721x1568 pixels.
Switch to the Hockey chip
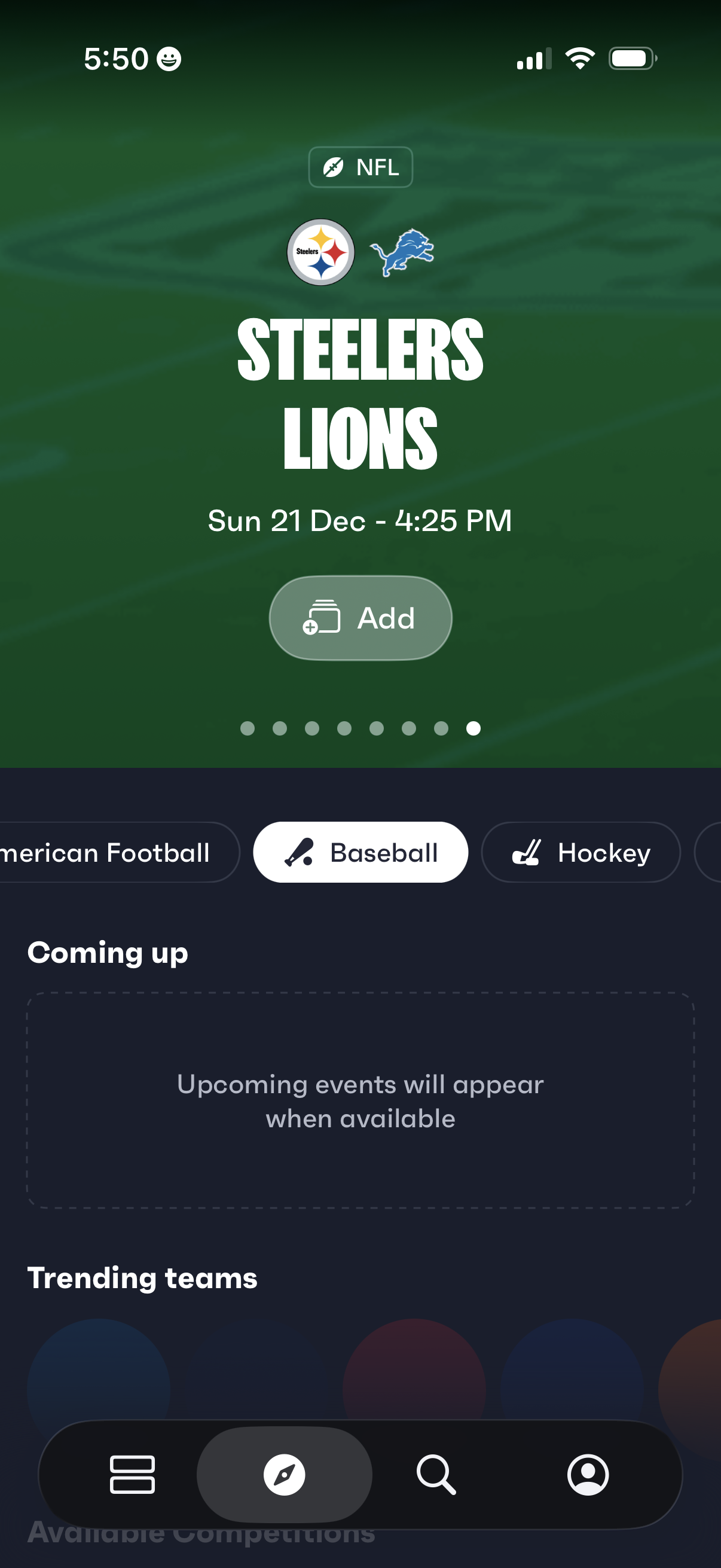click(x=581, y=852)
